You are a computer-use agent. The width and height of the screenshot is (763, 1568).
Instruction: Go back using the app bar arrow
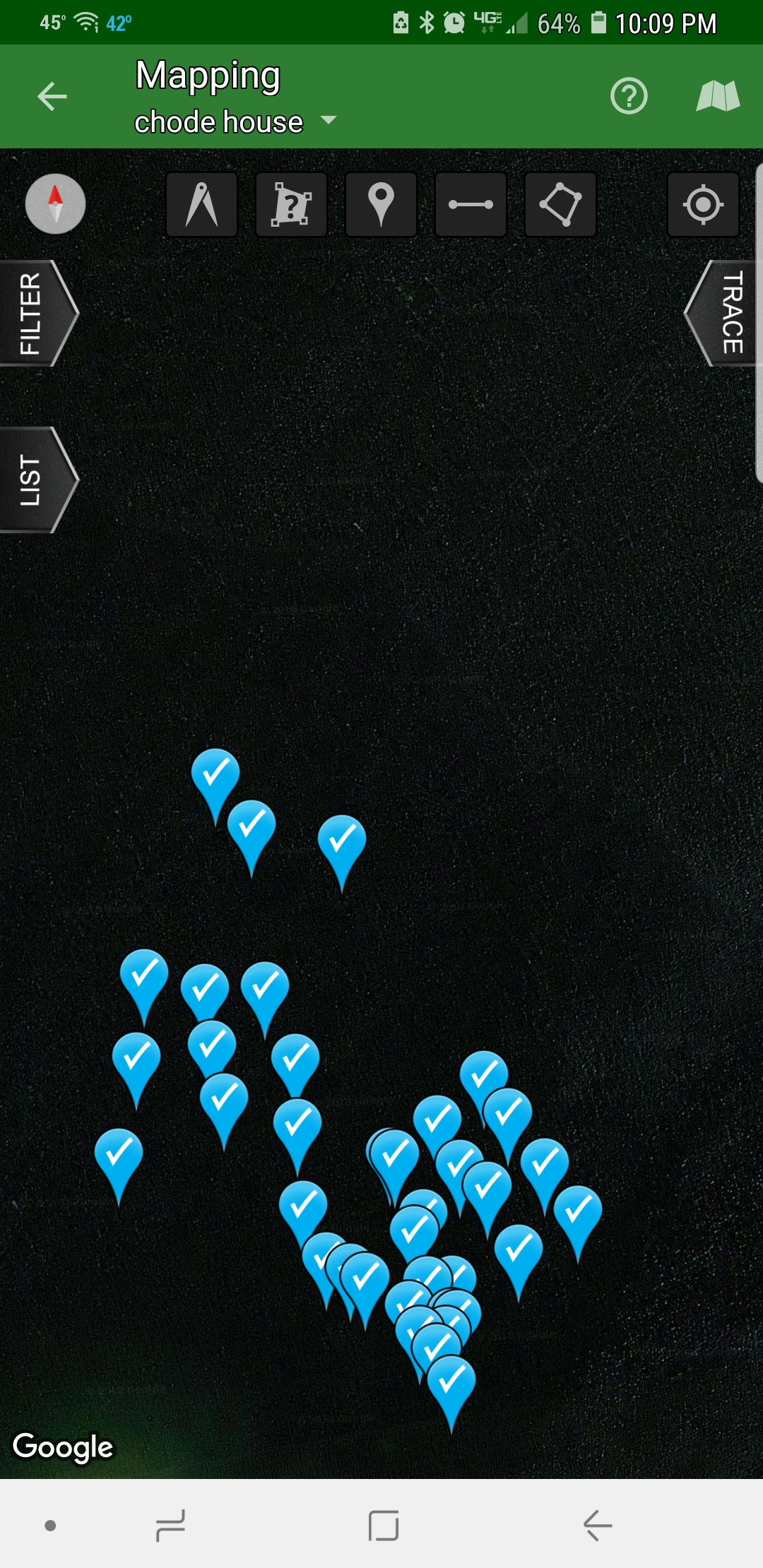(52, 97)
